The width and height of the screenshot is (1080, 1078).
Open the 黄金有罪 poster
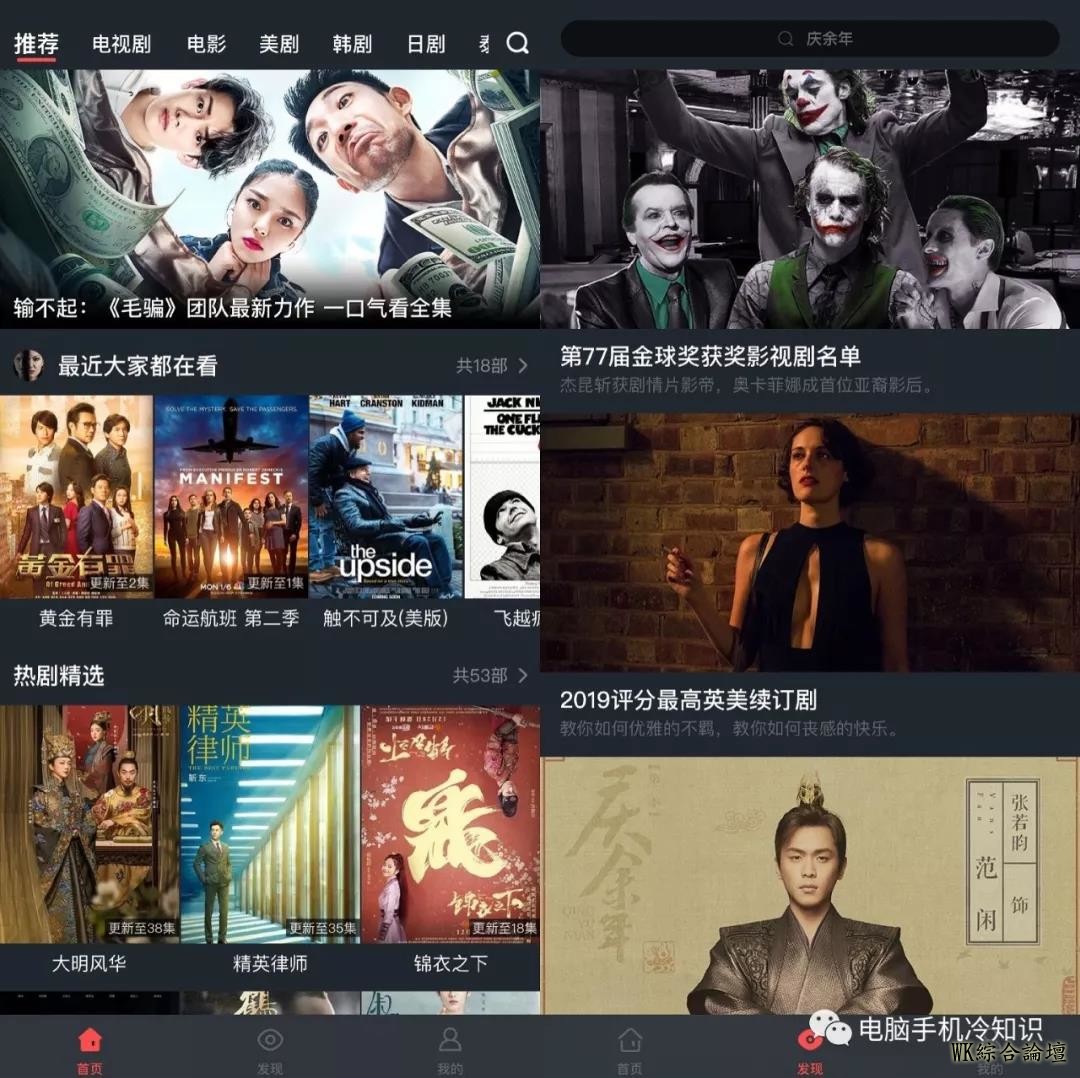[76, 497]
